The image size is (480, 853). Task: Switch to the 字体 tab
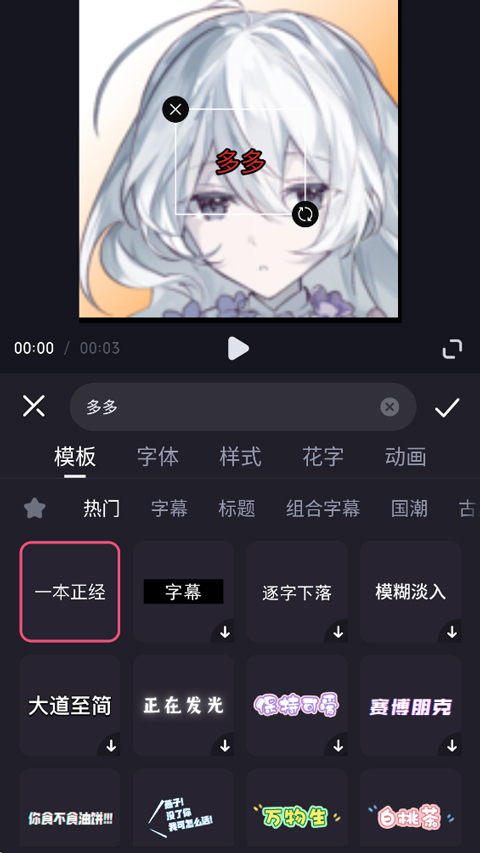pos(158,456)
